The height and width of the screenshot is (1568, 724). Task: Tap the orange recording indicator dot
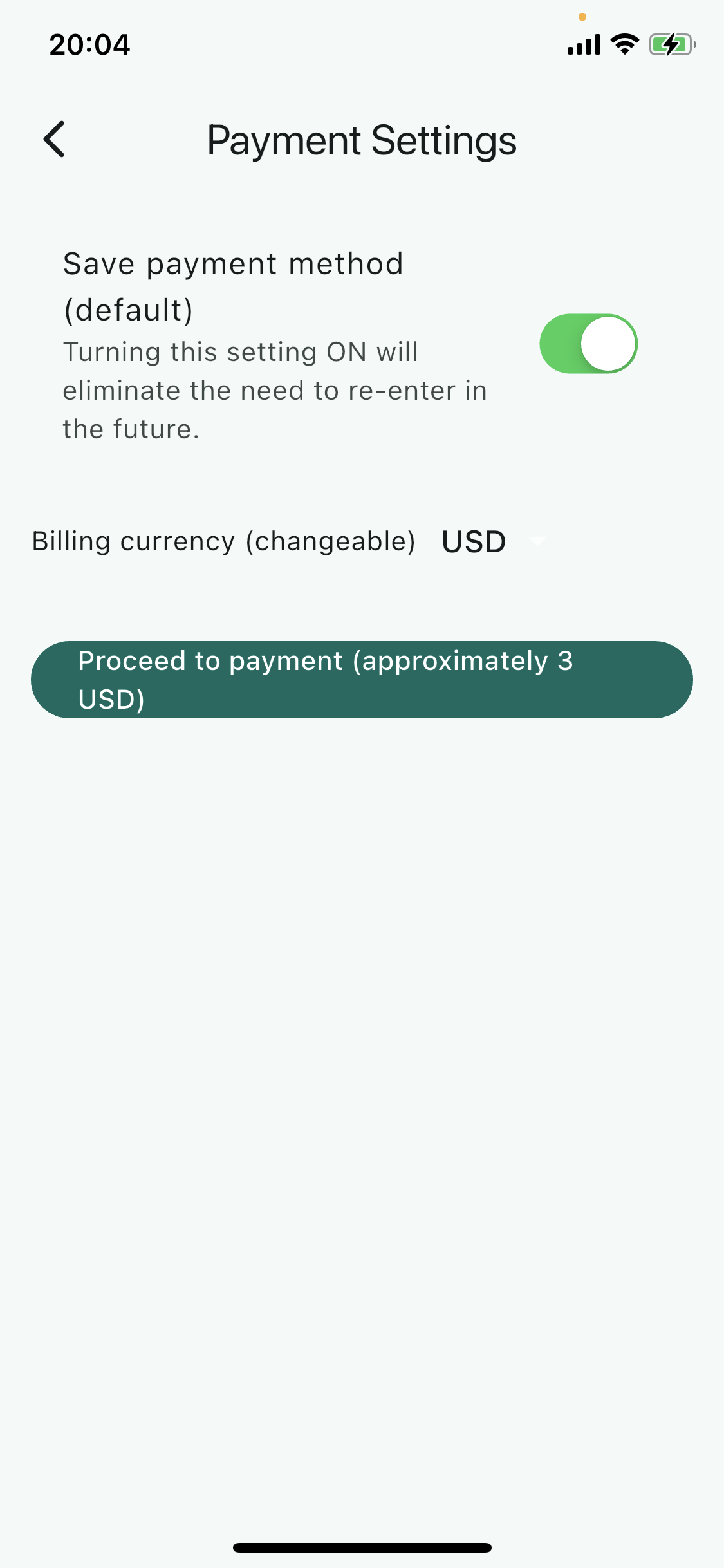[x=581, y=16]
